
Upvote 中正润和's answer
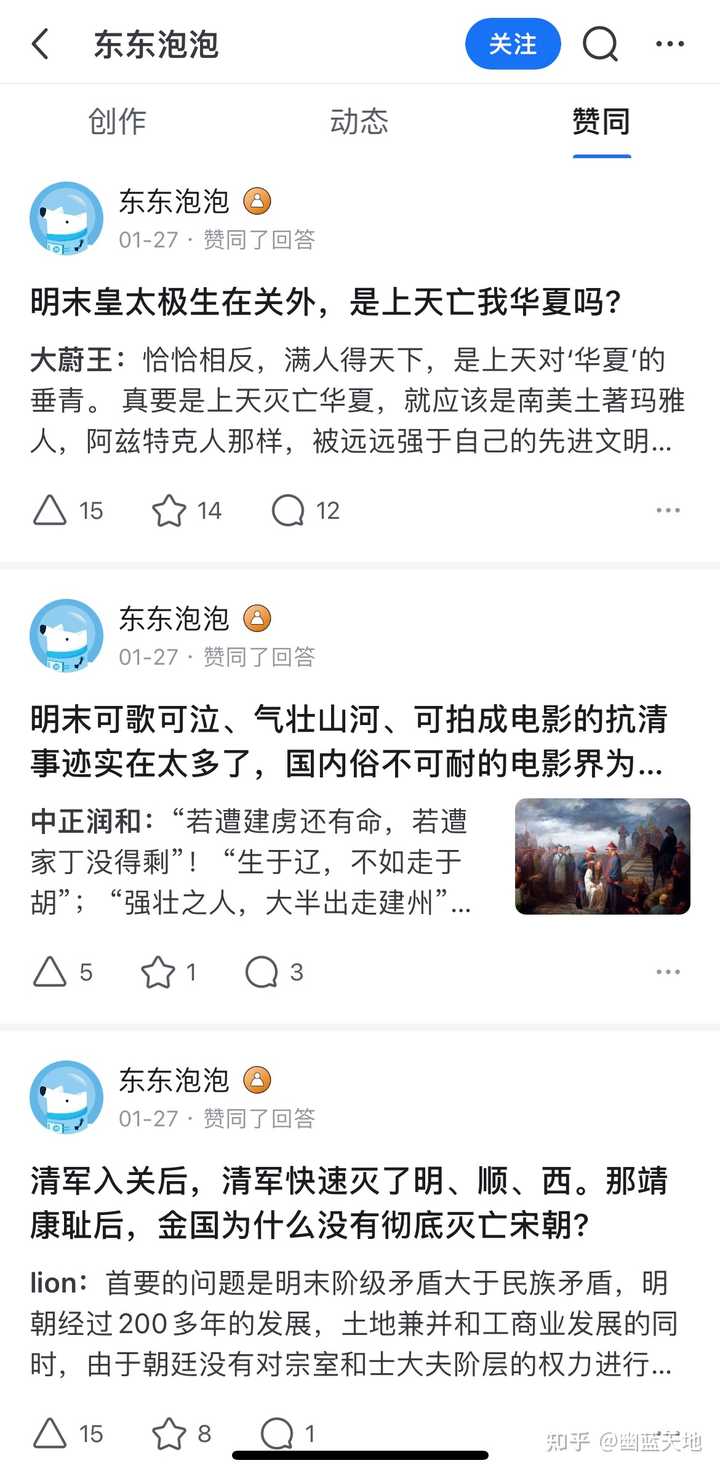point(62,972)
